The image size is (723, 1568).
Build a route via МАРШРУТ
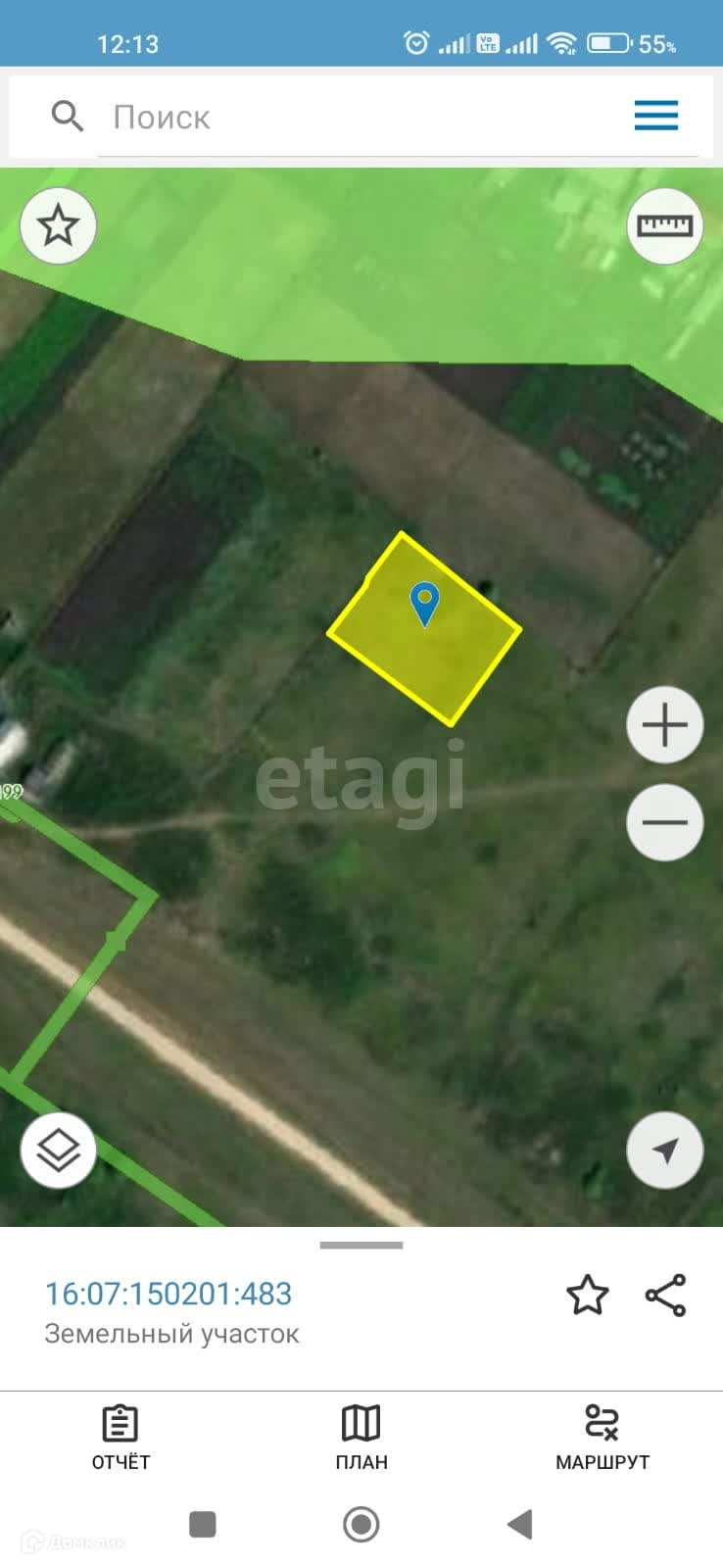[x=602, y=1438]
